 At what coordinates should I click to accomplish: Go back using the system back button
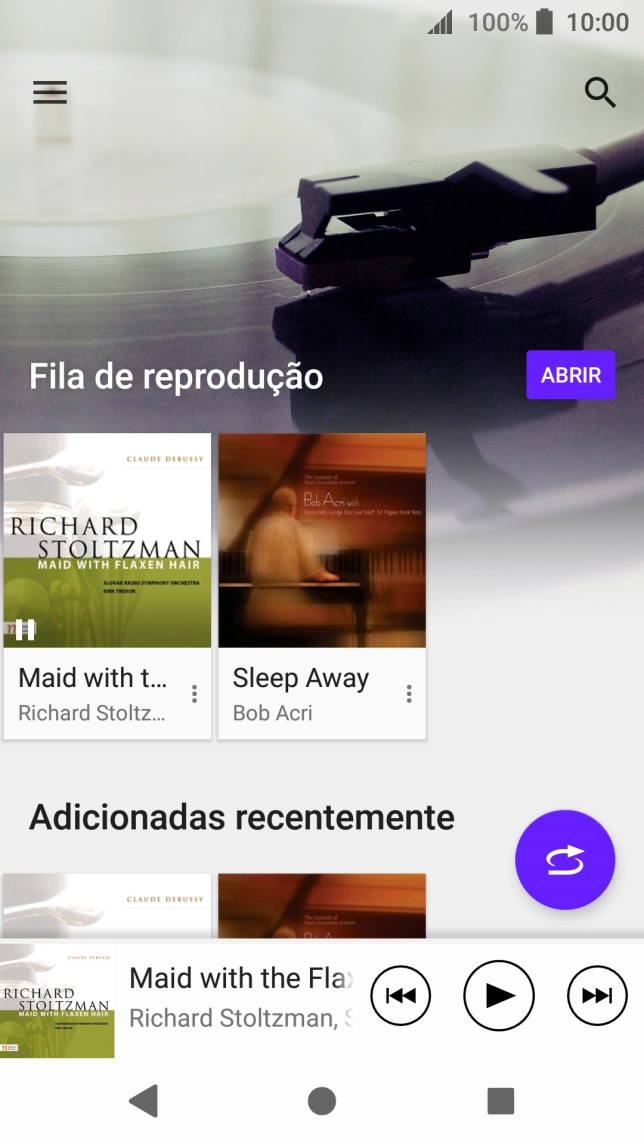[144, 1101]
